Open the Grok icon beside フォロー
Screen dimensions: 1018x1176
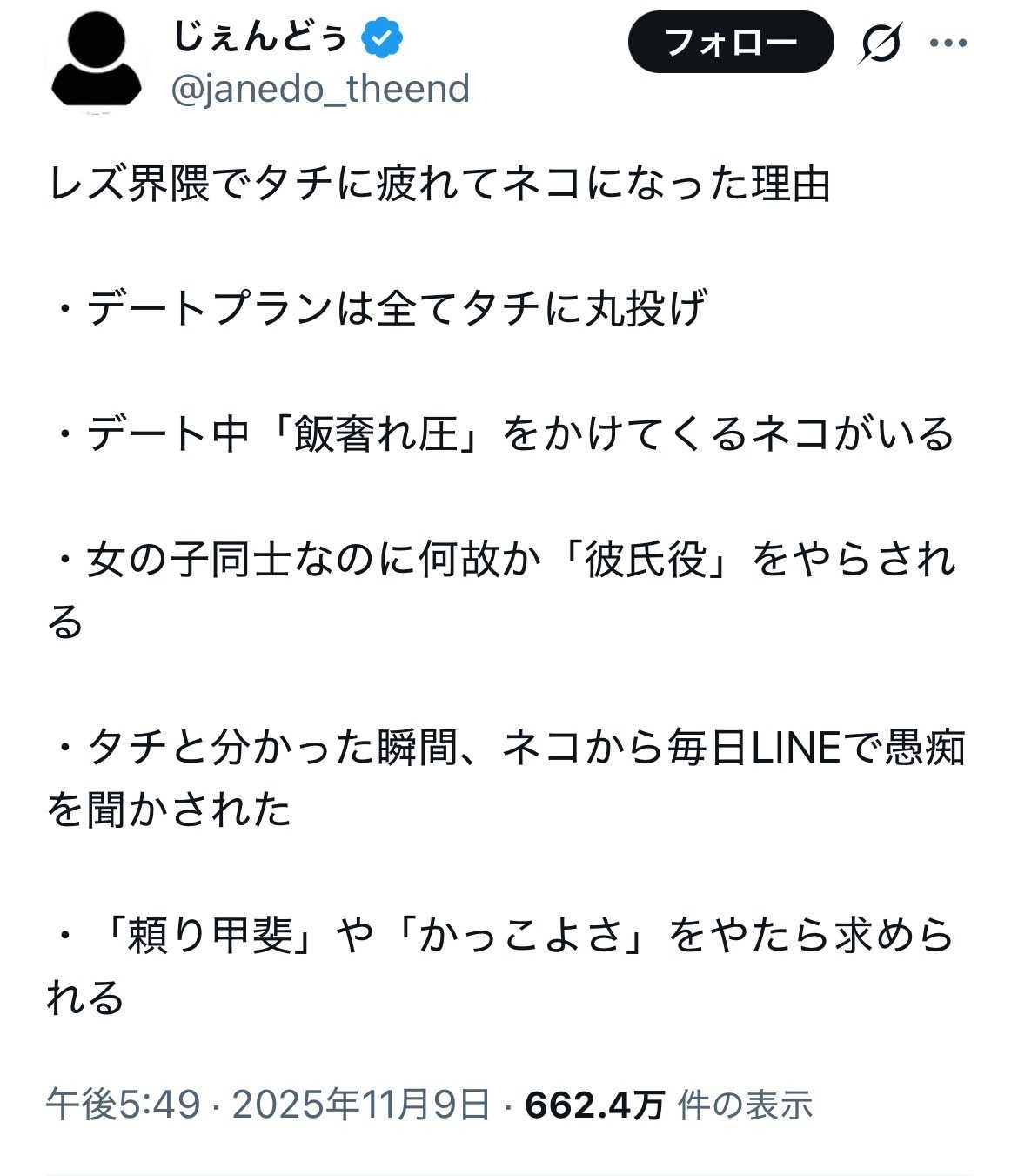click(880, 43)
